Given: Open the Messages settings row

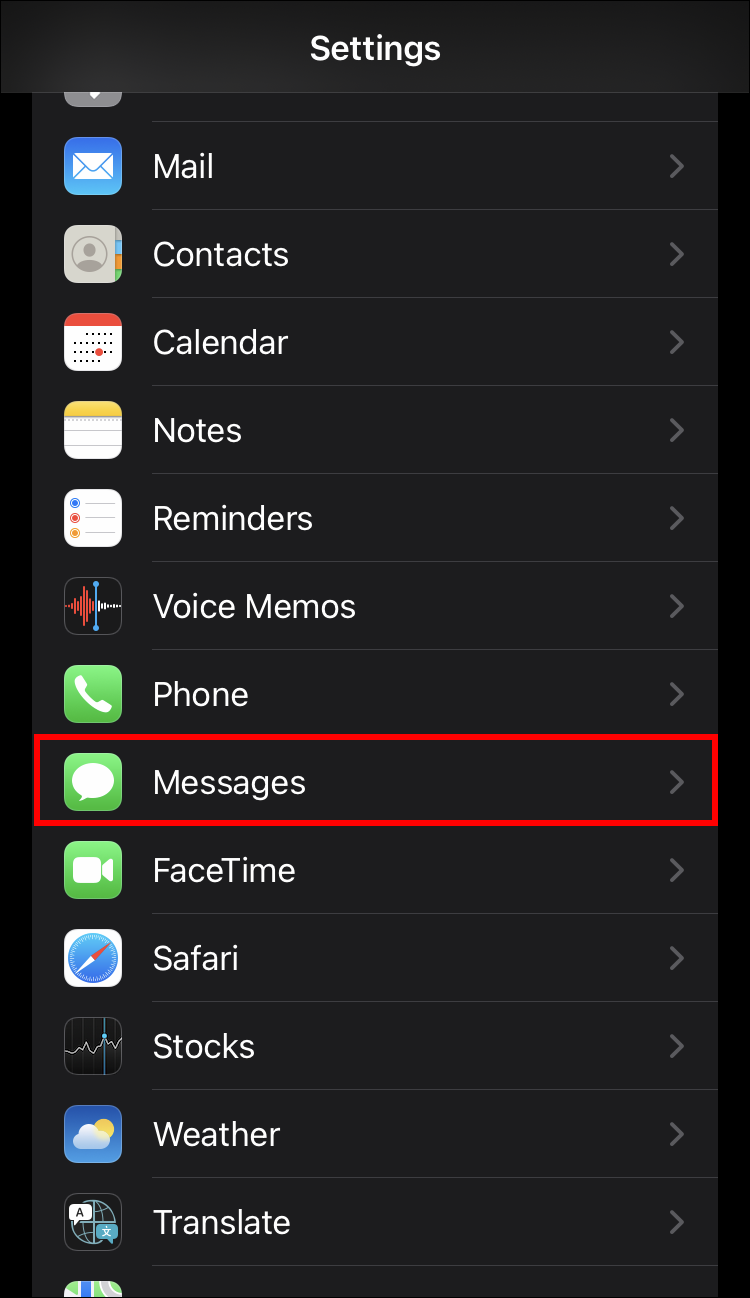Looking at the screenshot, I should pos(375,782).
